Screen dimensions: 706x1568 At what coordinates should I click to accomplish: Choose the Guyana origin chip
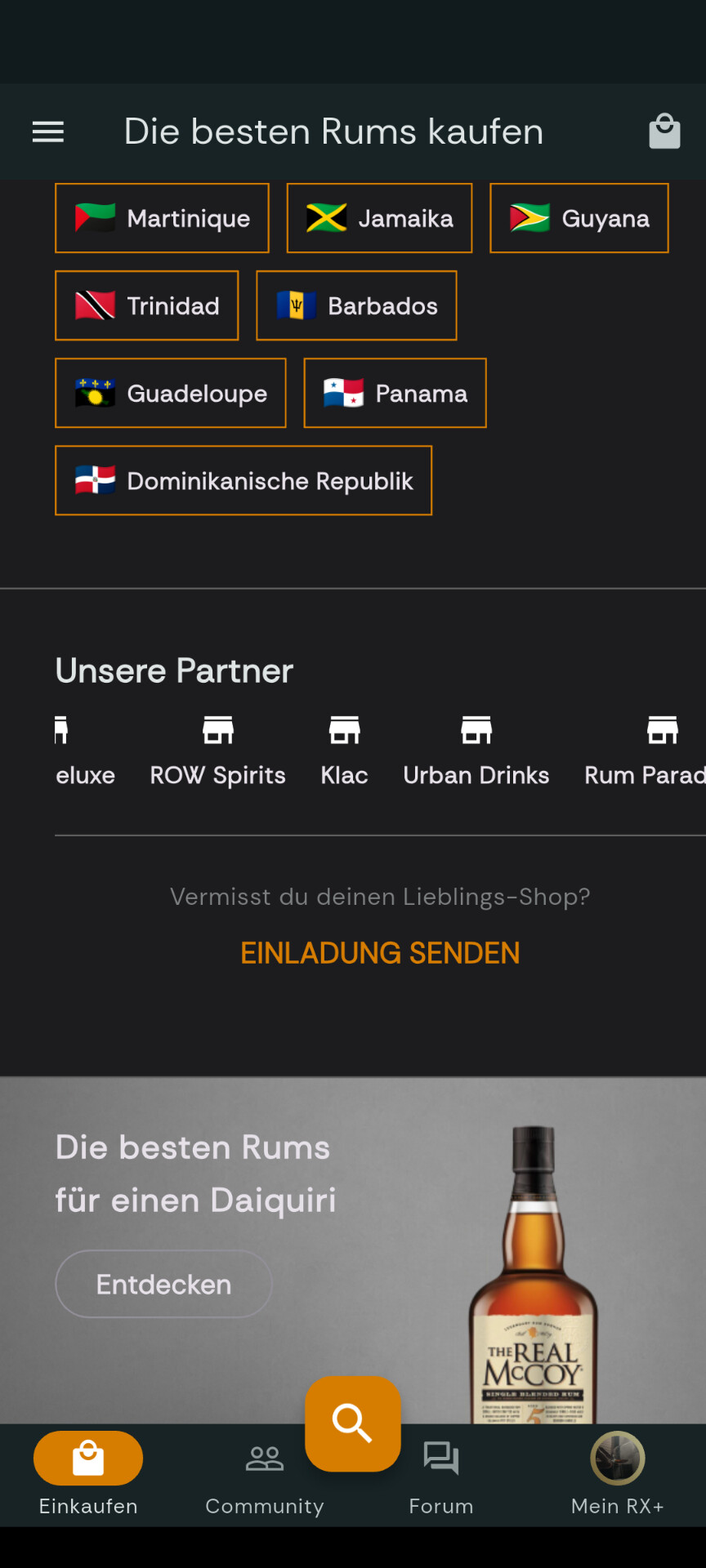[579, 218]
